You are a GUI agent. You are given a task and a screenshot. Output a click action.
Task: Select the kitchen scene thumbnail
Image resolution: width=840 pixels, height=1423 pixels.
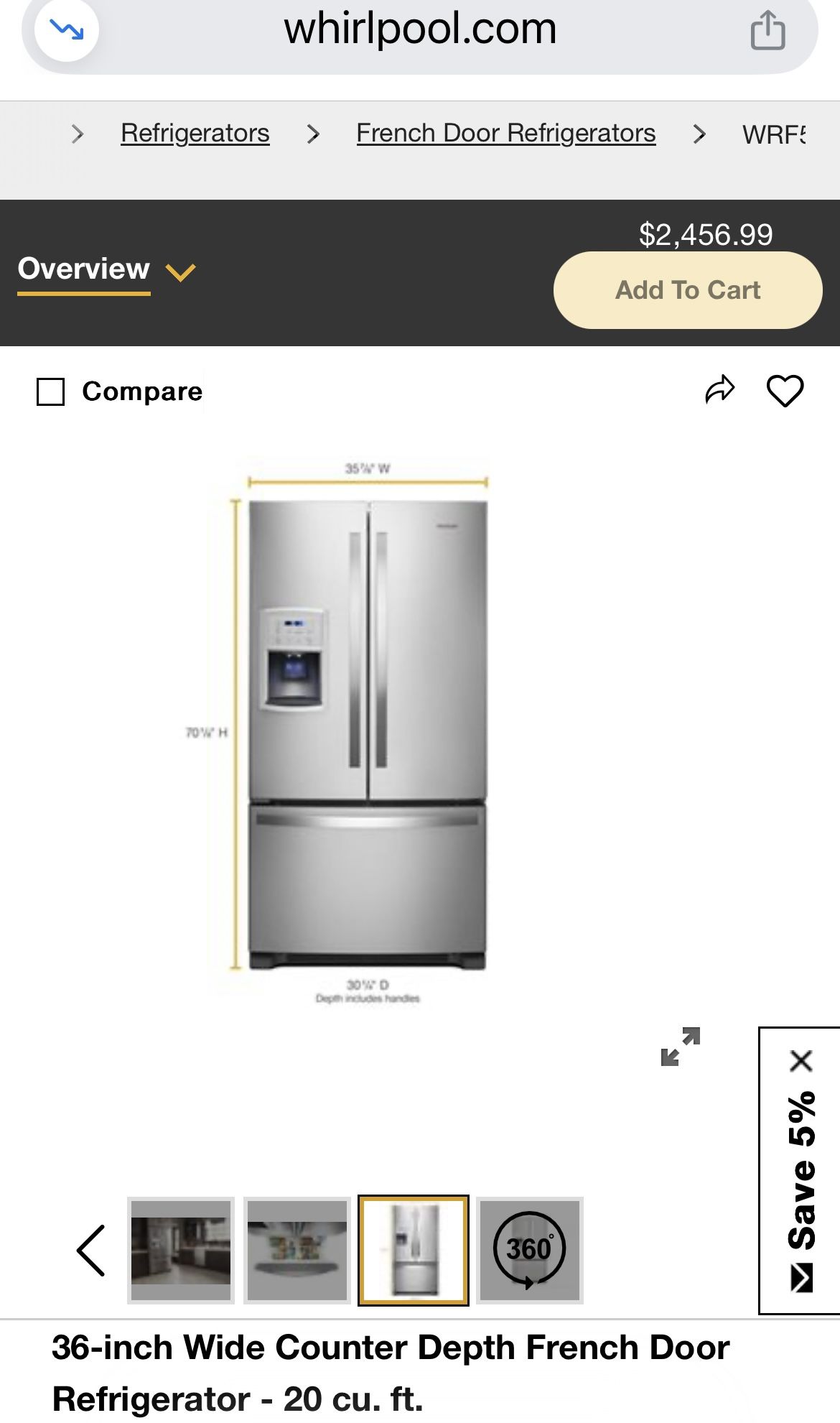(181, 1251)
